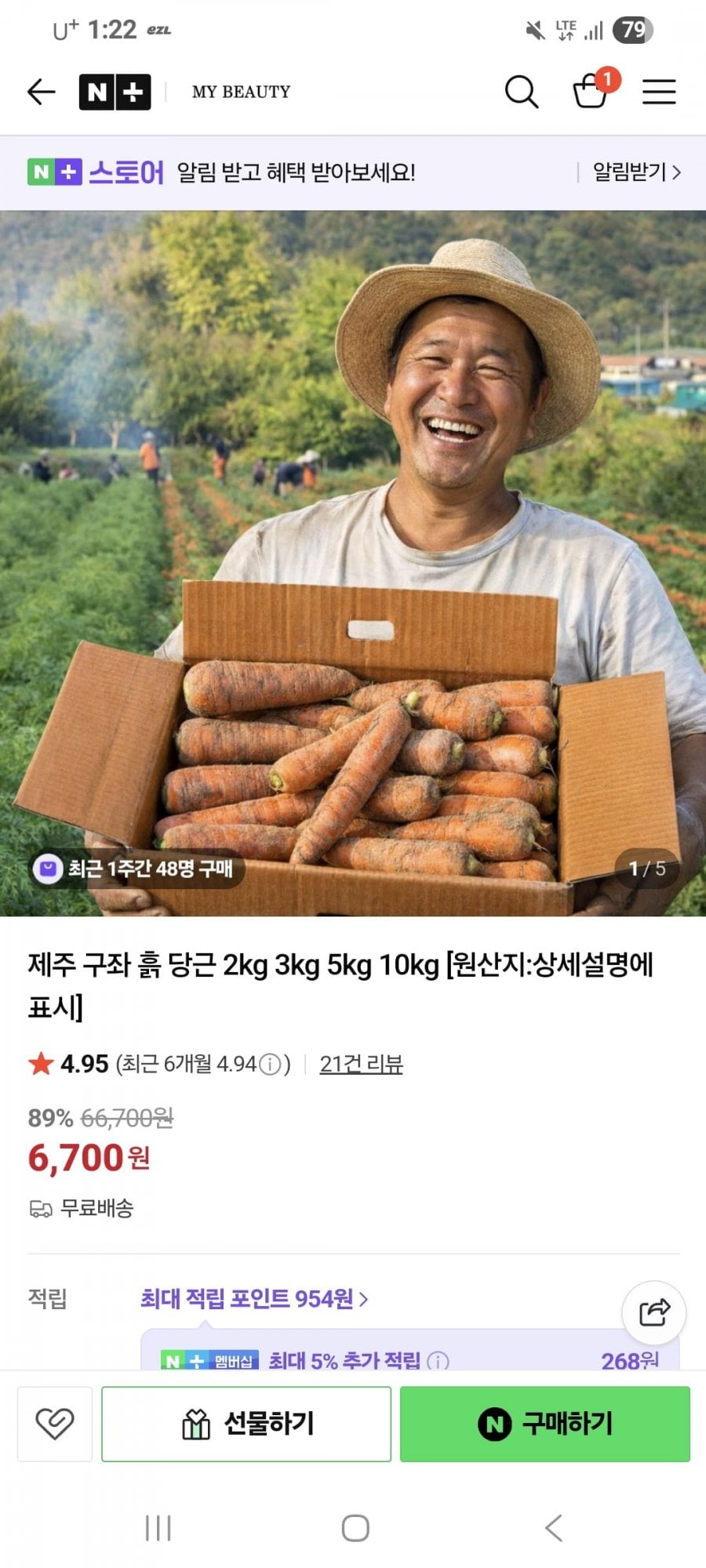Open the hamburger menu

coord(658,92)
